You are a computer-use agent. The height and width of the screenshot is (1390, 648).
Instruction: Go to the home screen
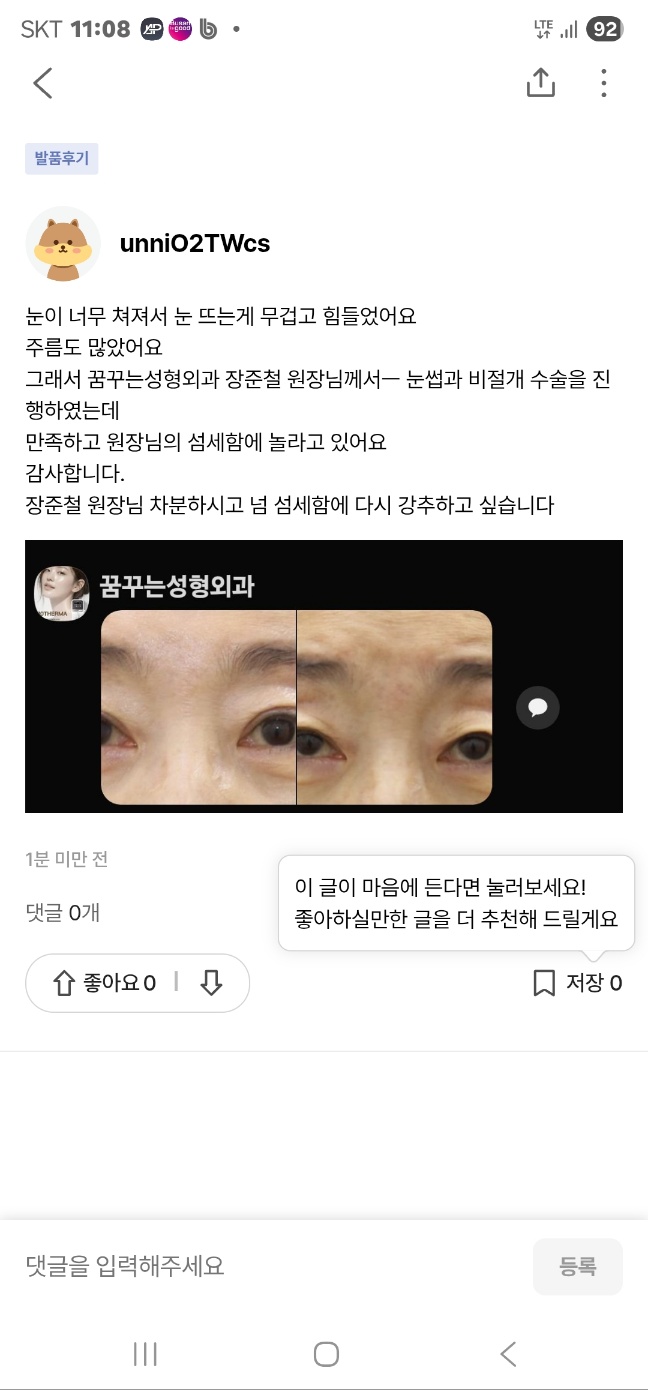click(x=326, y=1354)
